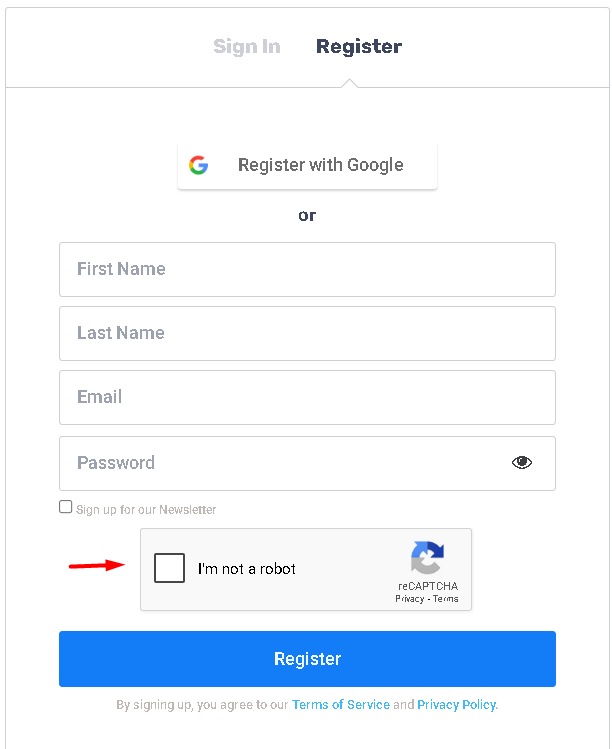
Task: Tap the Last Name field
Action: click(307, 333)
